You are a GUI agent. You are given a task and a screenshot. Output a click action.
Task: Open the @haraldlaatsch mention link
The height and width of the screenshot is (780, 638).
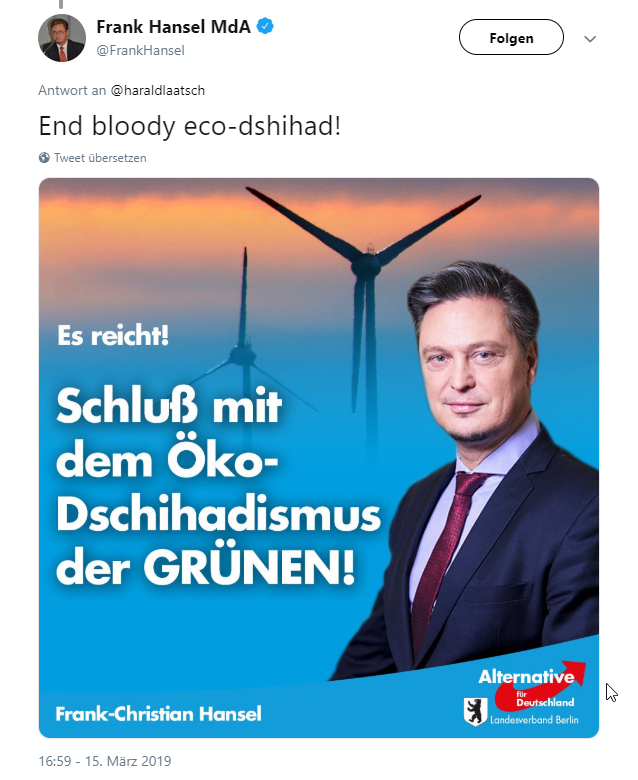158,90
